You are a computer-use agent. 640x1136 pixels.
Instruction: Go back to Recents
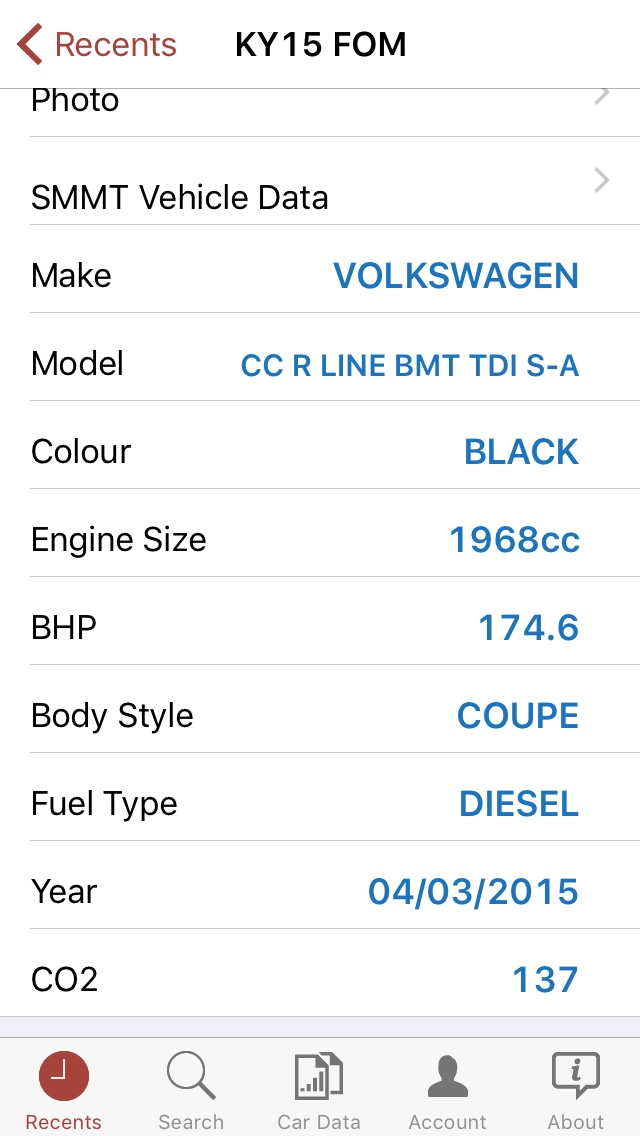tap(97, 44)
